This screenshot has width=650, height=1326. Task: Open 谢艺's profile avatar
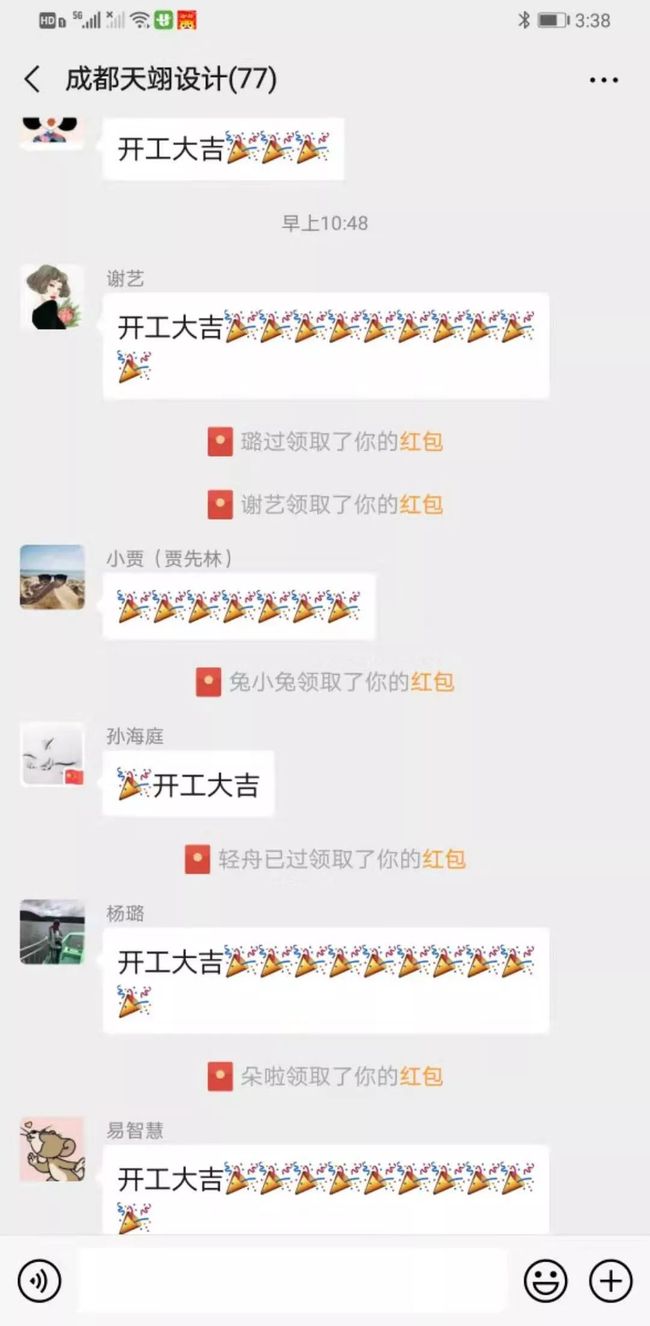point(52,297)
